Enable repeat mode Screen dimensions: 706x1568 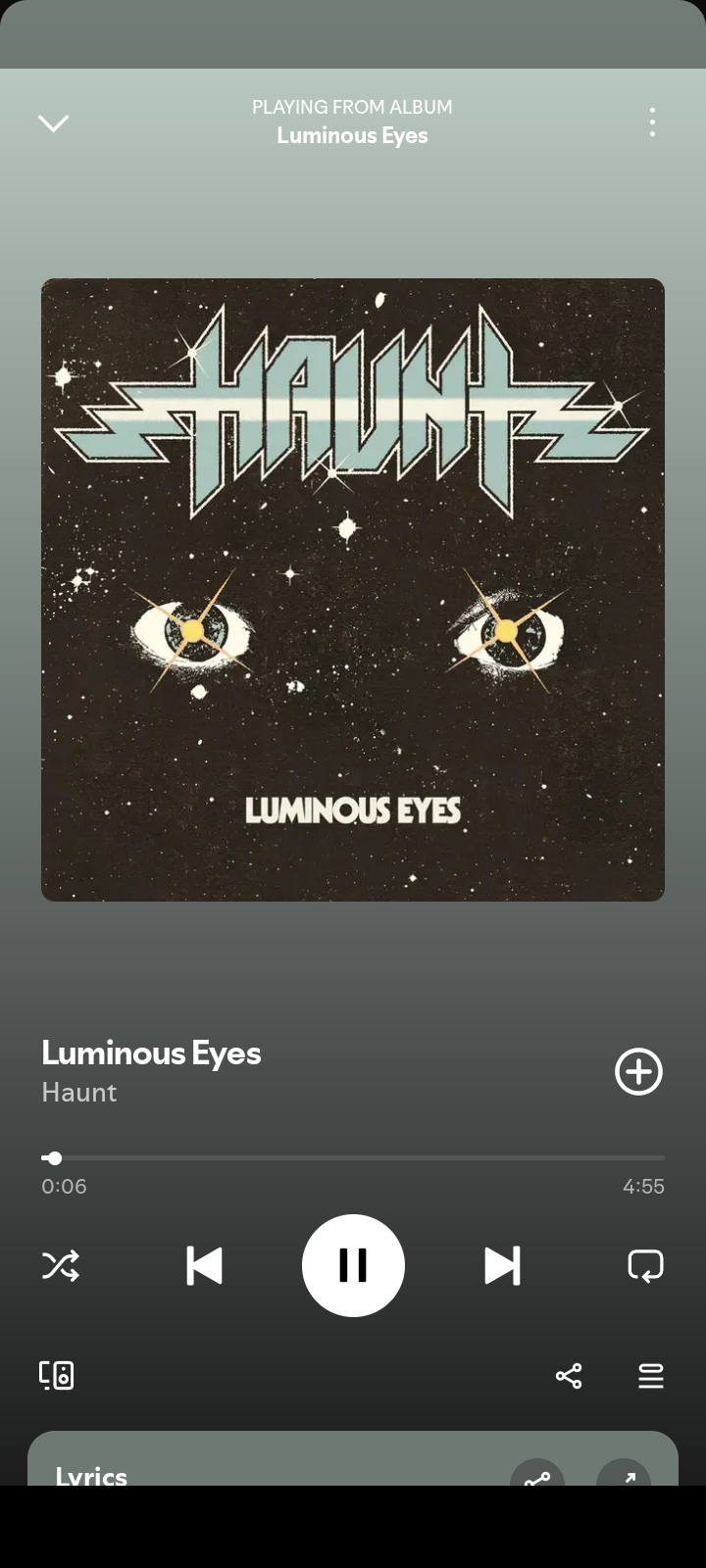click(x=645, y=1265)
